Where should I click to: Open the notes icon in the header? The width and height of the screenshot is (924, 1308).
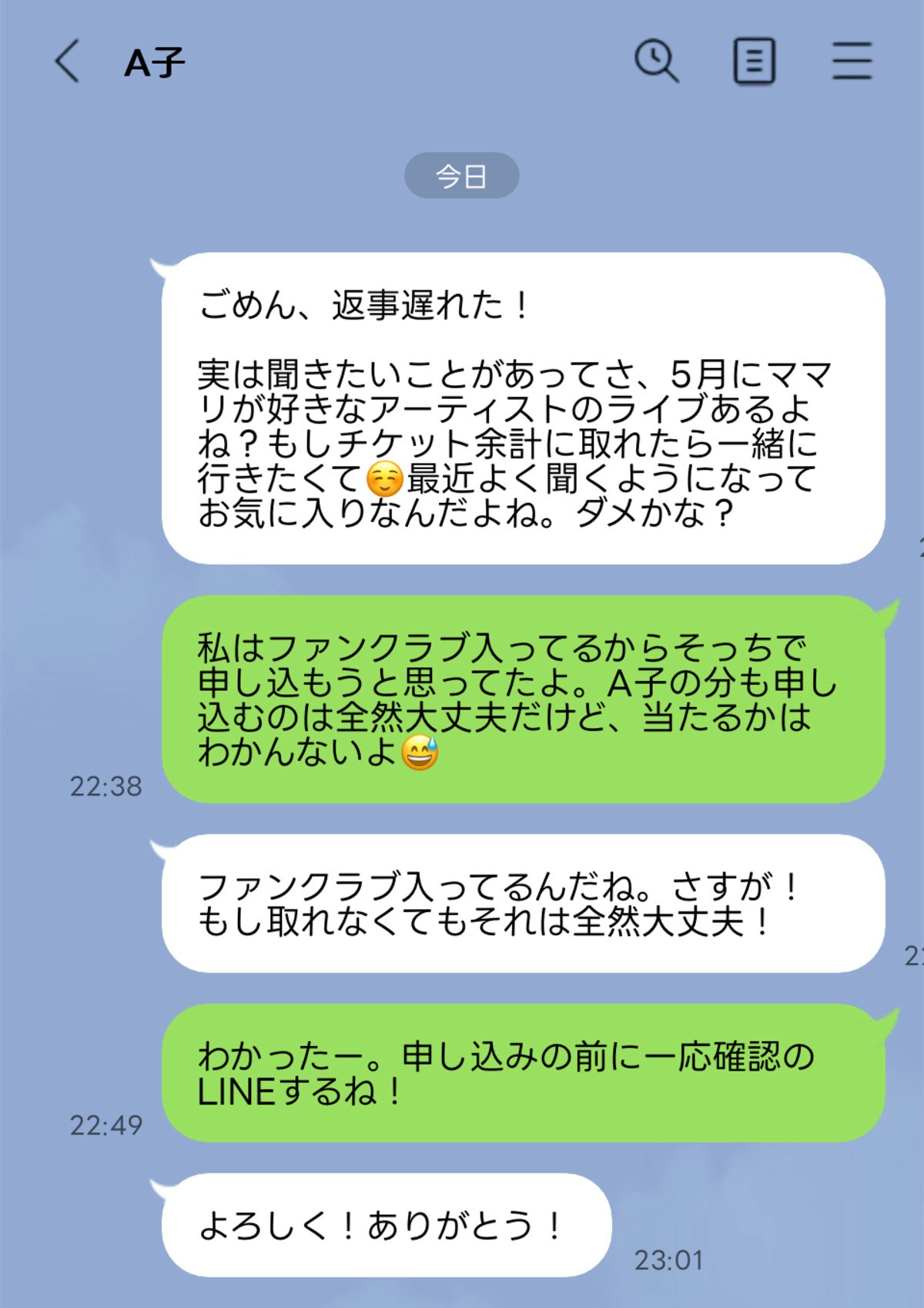pyautogui.click(x=753, y=62)
